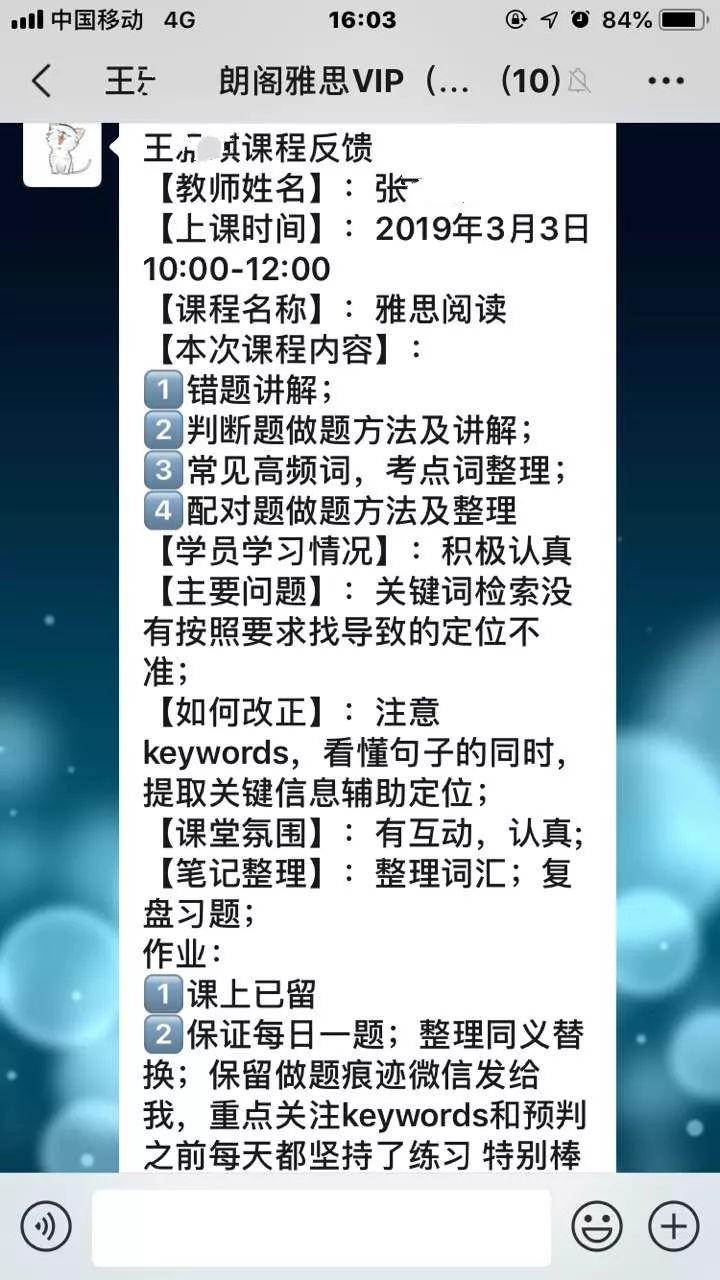
Task: Tap the 朗阁雅思VIP group chat title
Action: pyautogui.click(x=310, y=83)
